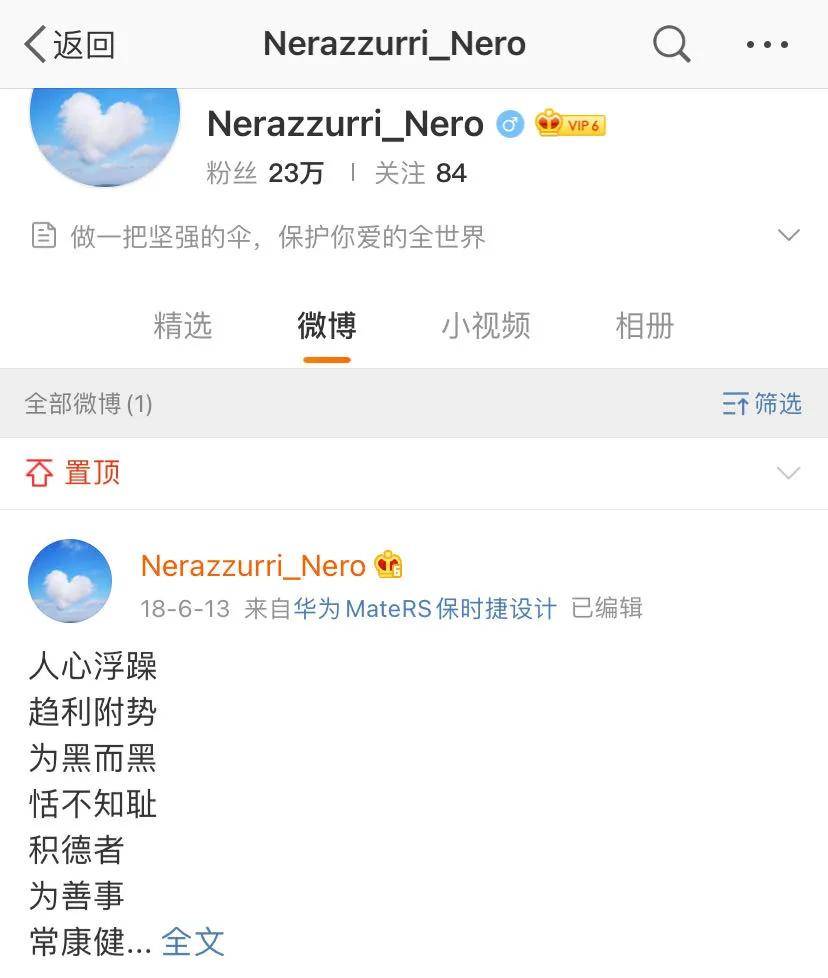Image resolution: width=828 pixels, height=978 pixels.
Task: Select the 微博 tab
Action: tap(326, 325)
